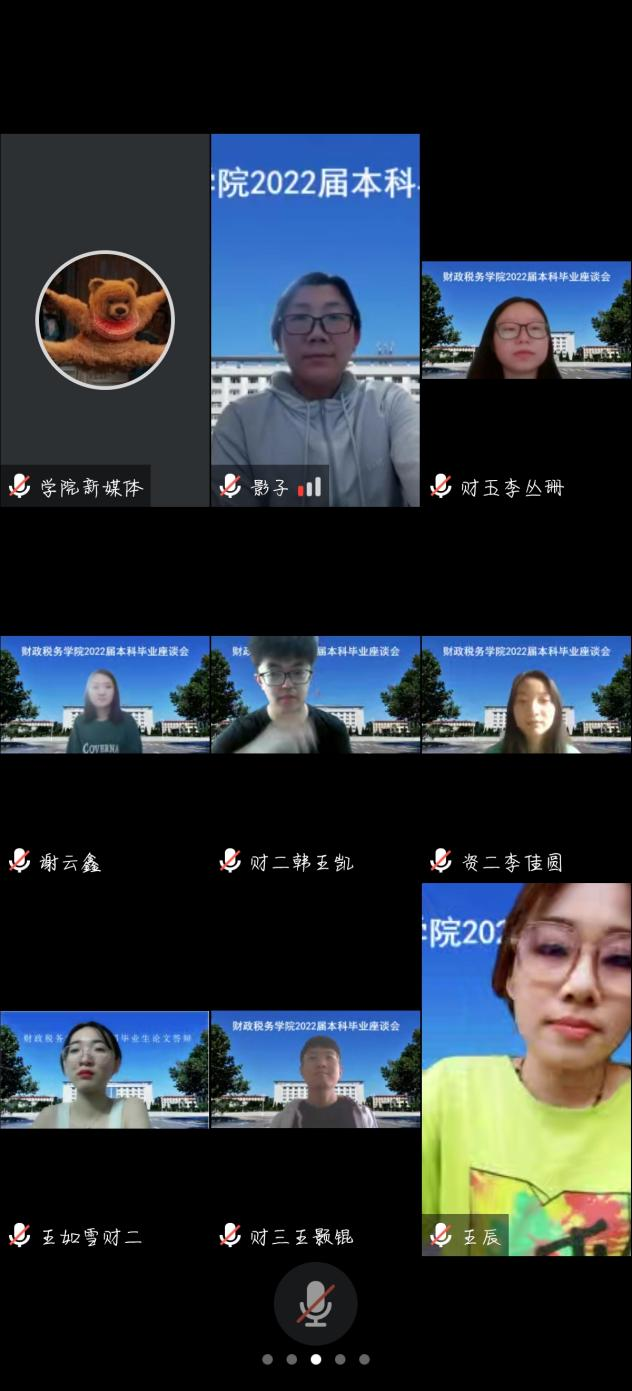Open the video tile of 王辰

[x=526, y=1069]
